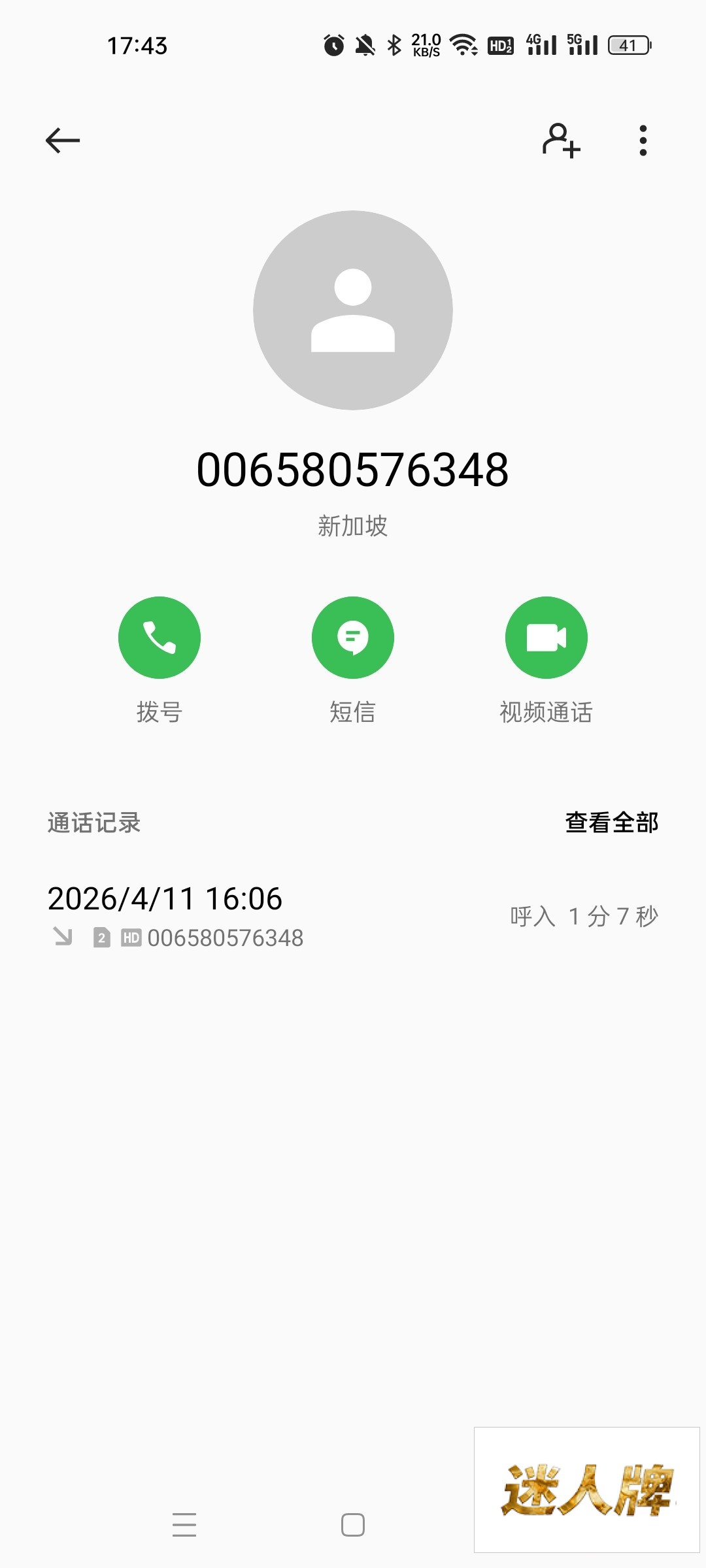The image size is (706, 1568).
Task: Add this number as new contact
Action: click(561, 140)
